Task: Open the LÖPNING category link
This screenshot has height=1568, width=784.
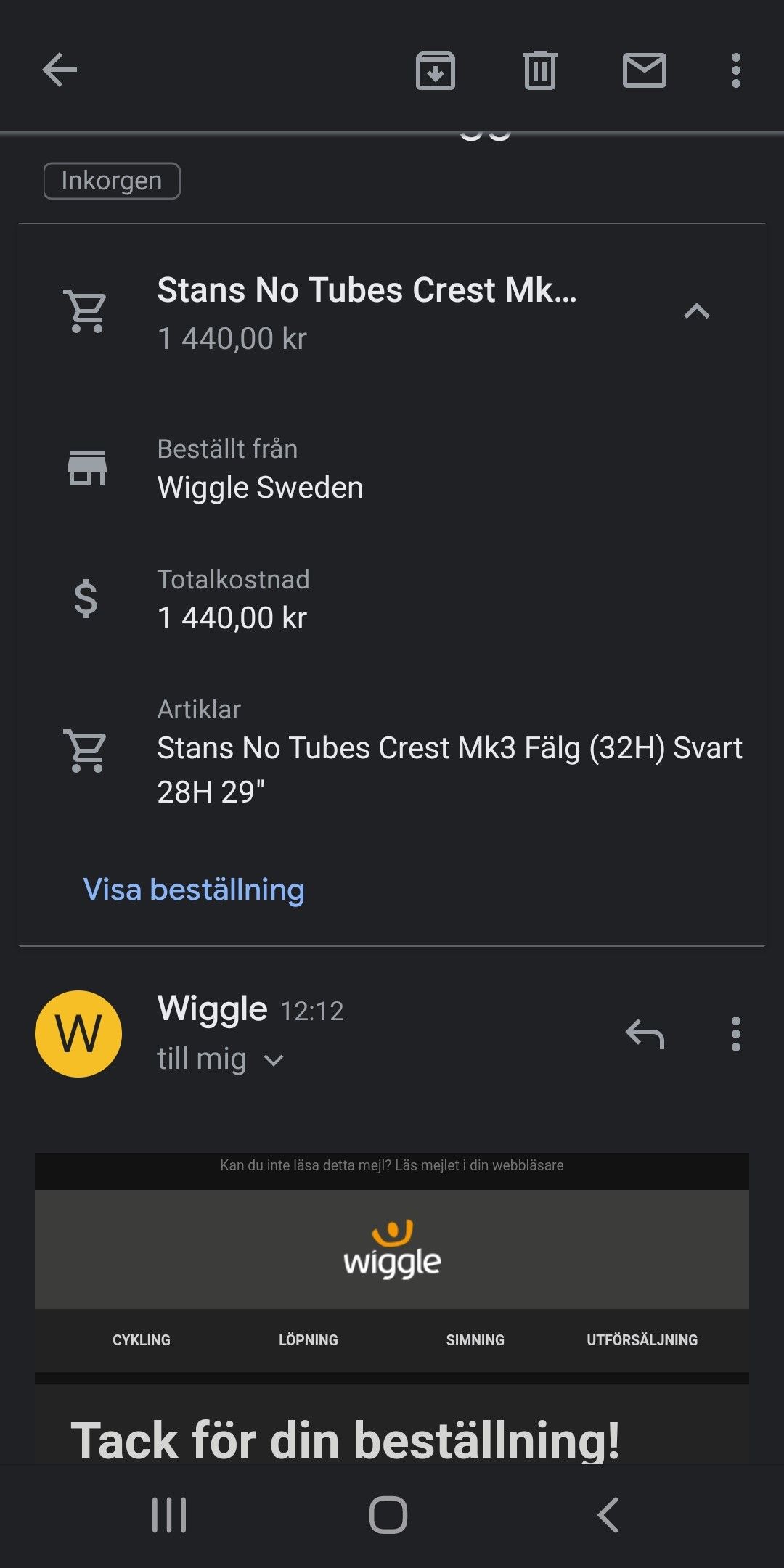Action: pos(309,1340)
